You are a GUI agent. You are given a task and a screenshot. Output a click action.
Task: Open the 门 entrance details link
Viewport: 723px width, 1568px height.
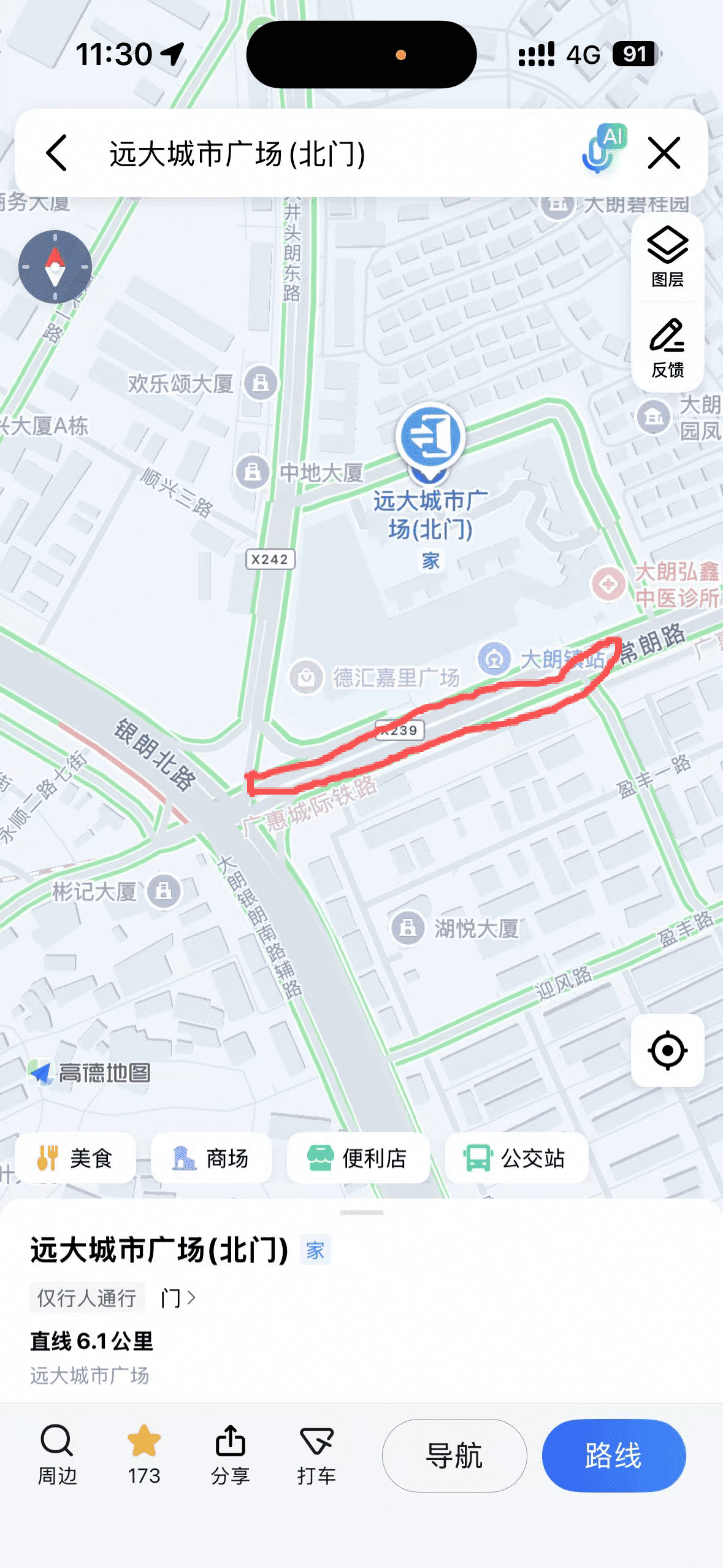[x=178, y=1297]
